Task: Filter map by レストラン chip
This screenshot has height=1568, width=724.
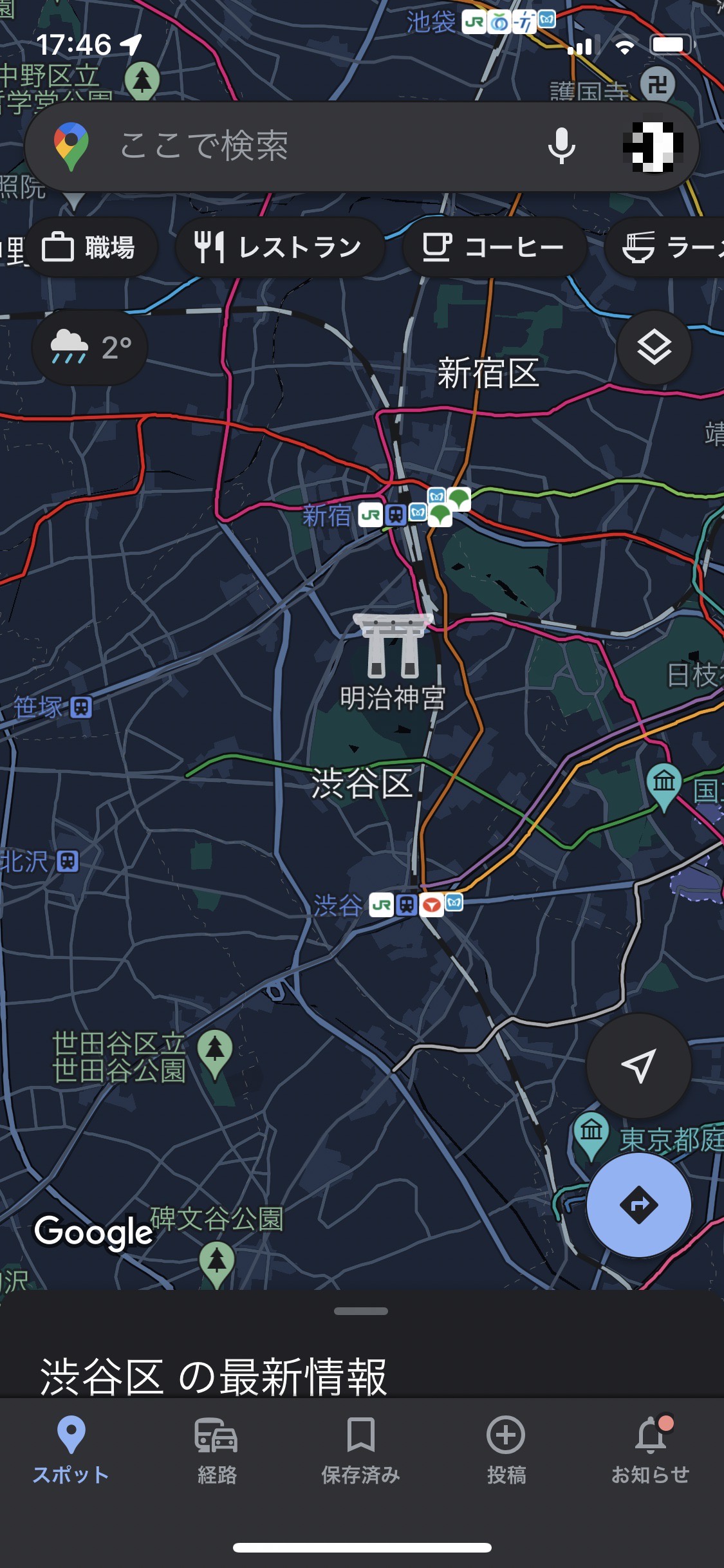Action: click(279, 247)
